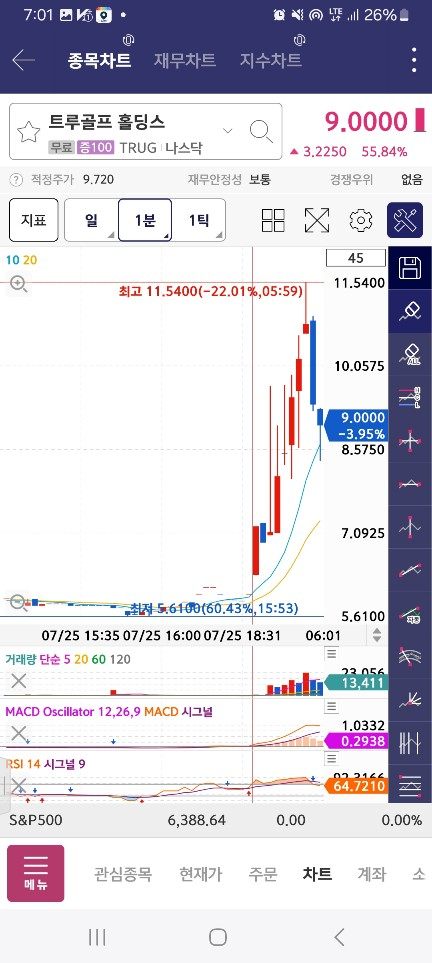Switch to the 지수차트 tab
Viewport: 432px width, 963px height.
point(270,60)
